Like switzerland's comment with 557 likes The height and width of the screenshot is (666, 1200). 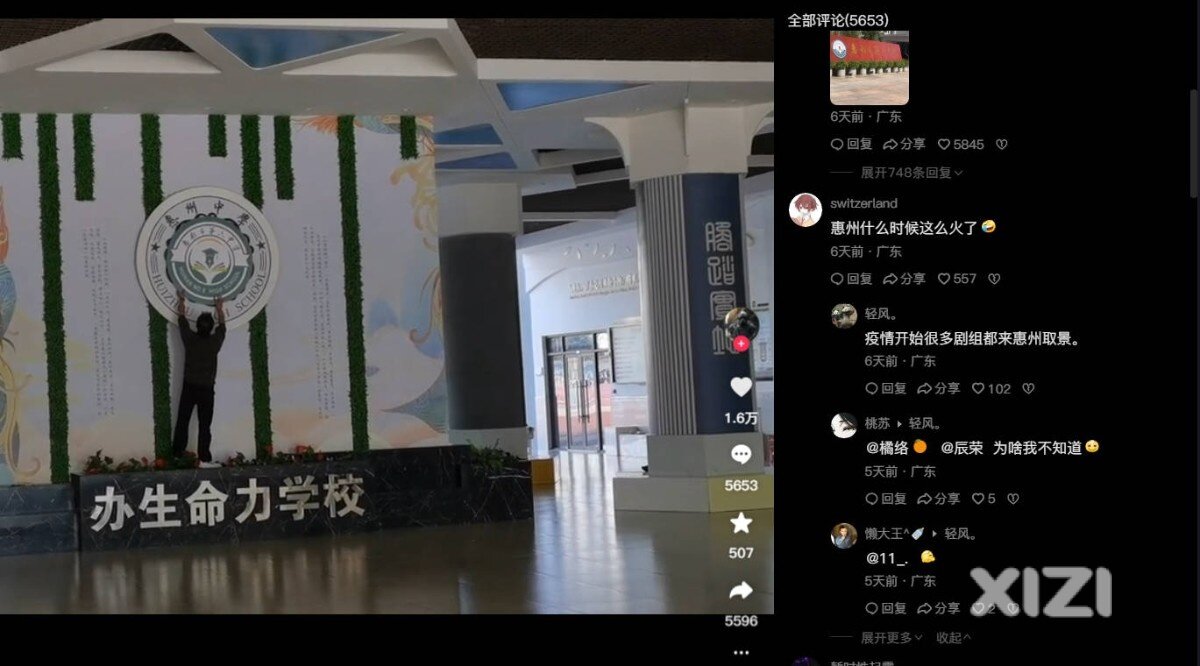tap(956, 279)
